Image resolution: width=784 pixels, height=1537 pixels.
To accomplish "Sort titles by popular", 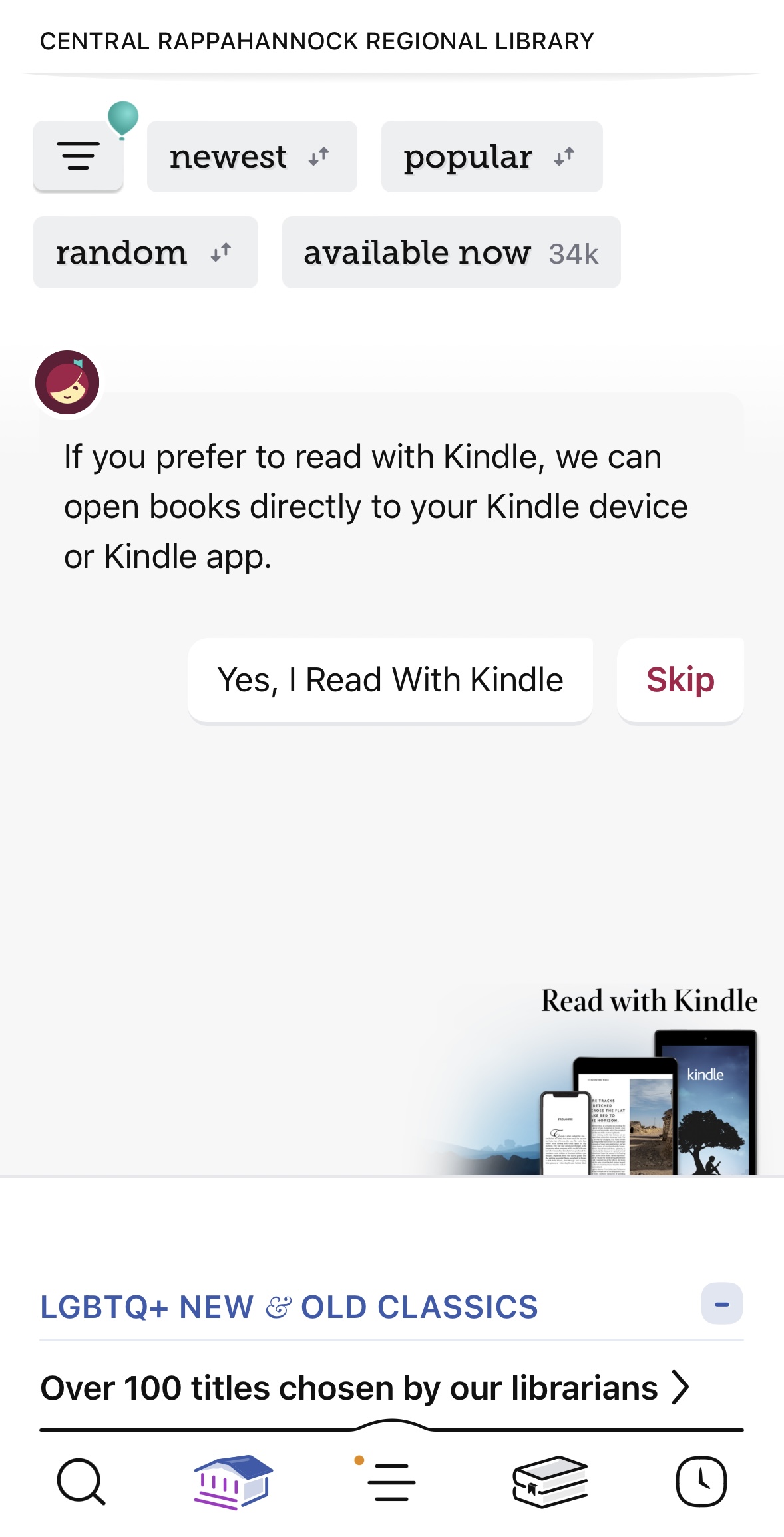I will [491, 156].
